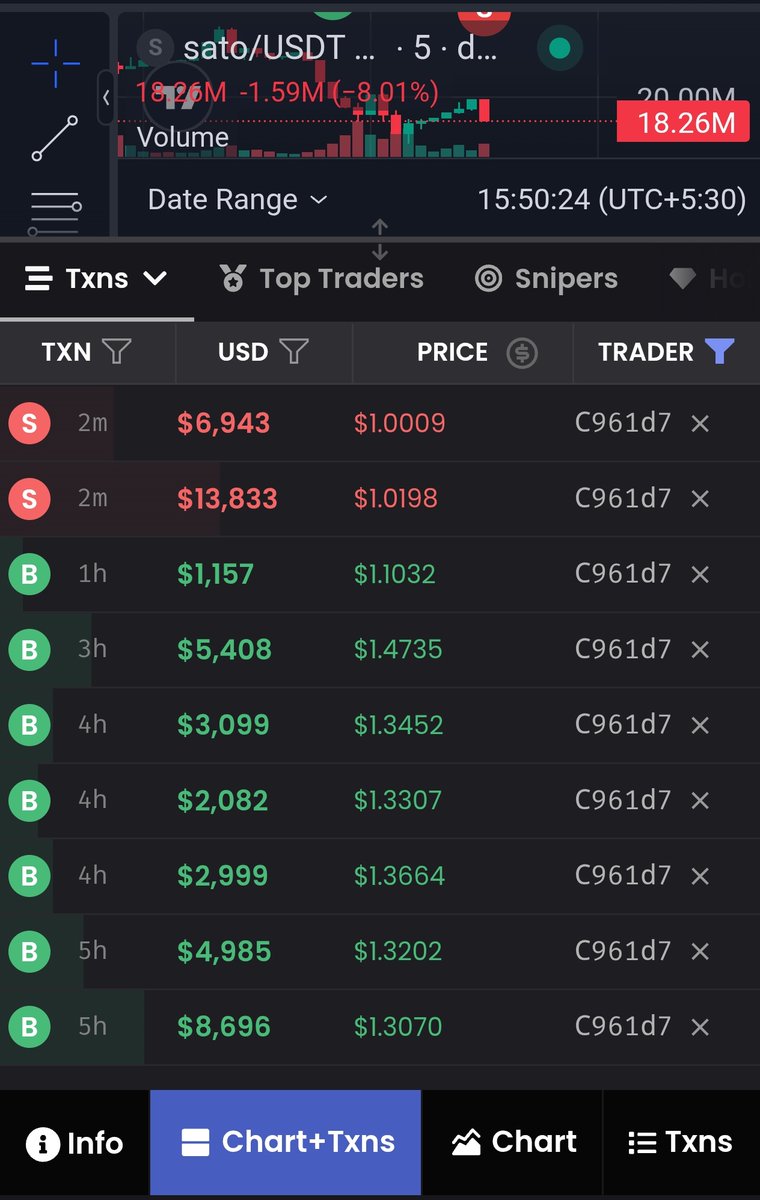Image resolution: width=760 pixels, height=1200 pixels.
Task: Tap the chart and table resize handle
Action: pos(380,240)
